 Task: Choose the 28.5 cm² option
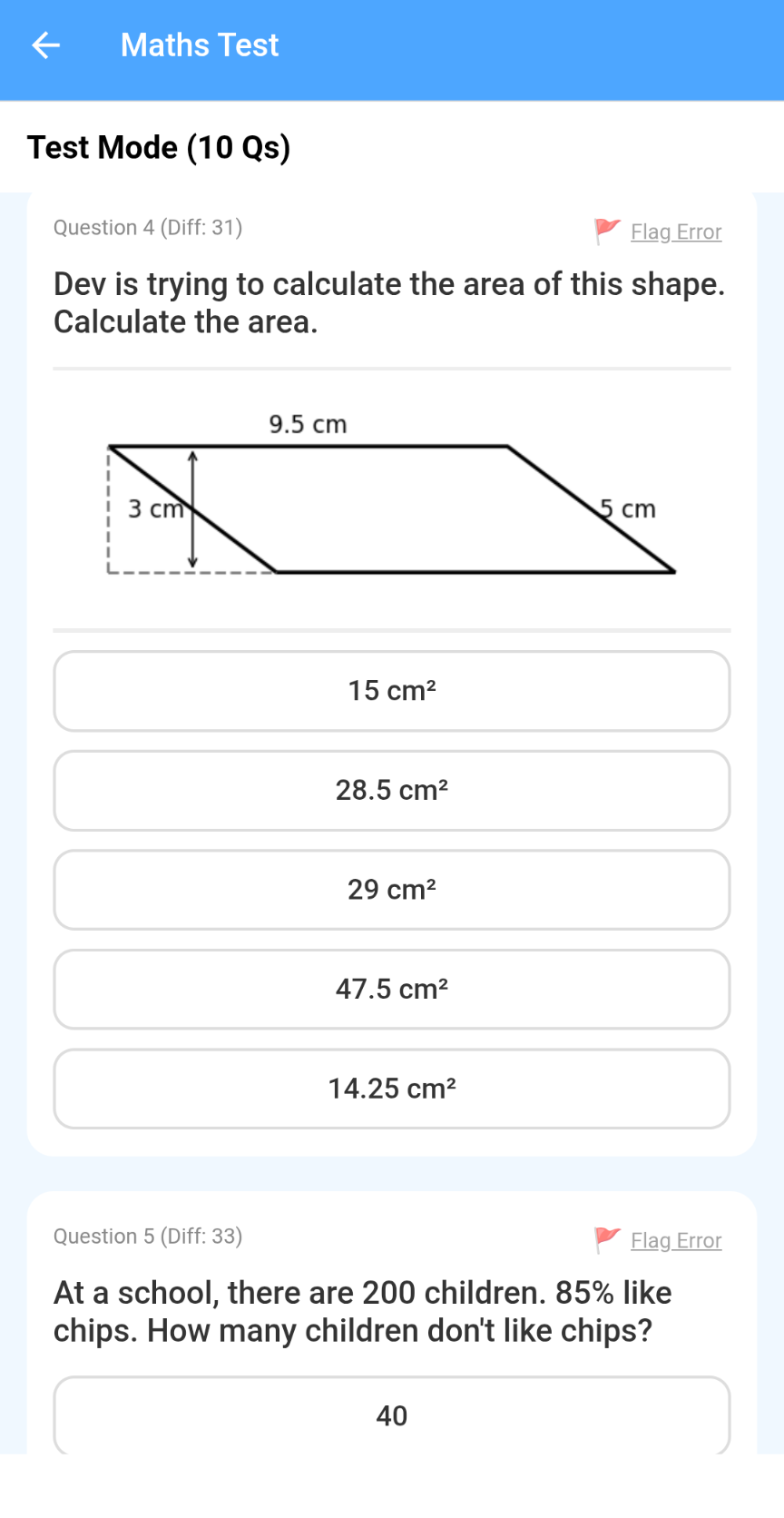point(392,791)
